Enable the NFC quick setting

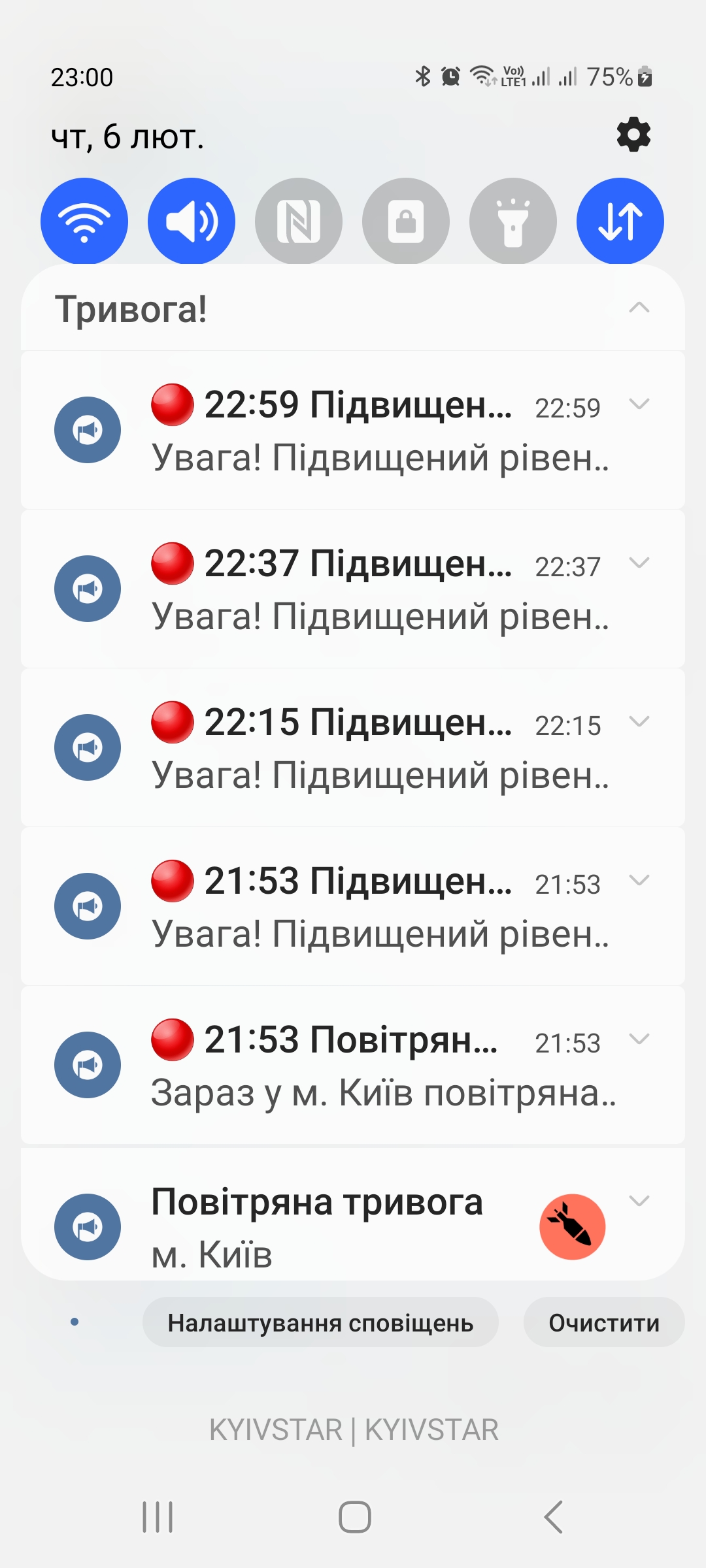coord(299,221)
